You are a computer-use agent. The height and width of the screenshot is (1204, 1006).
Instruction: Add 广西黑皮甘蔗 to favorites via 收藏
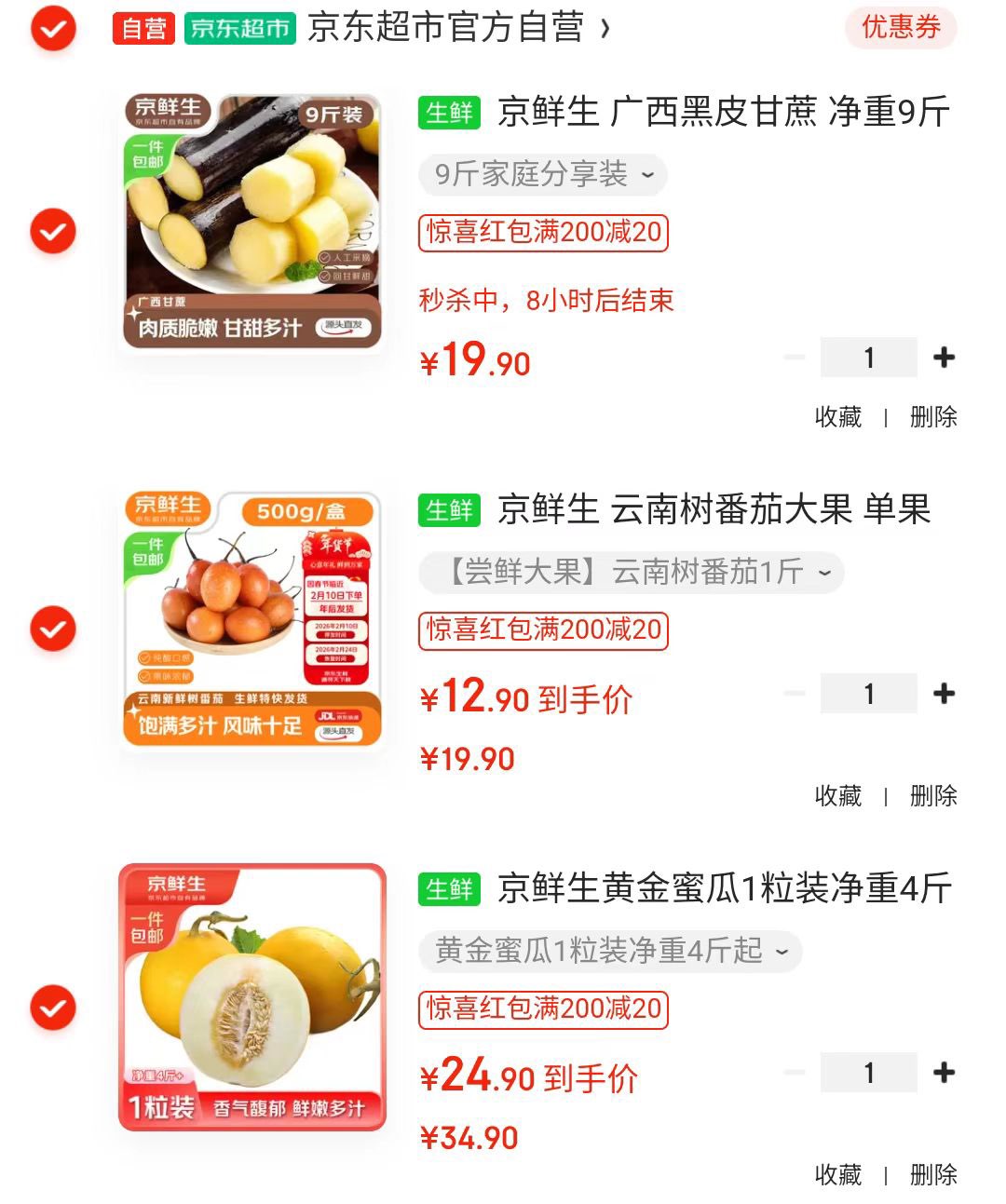pyautogui.click(x=838, y=416)
